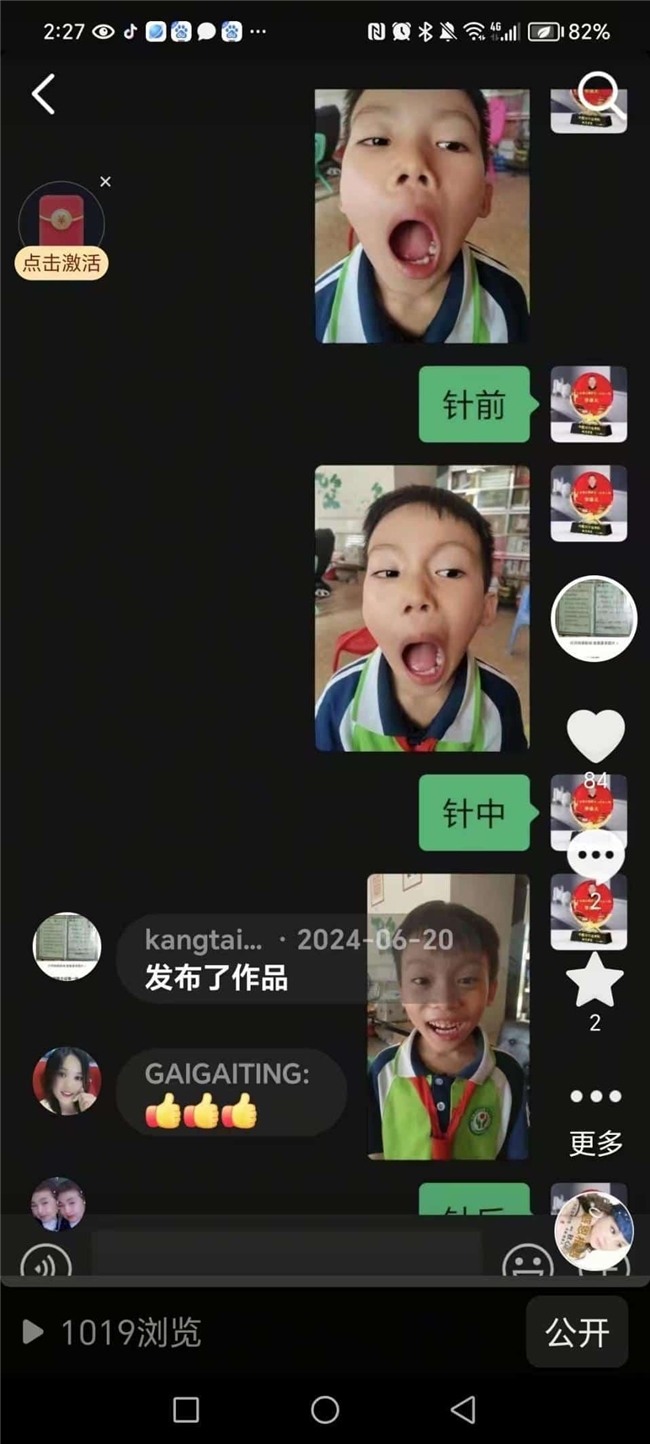
Task: Open the spinning music disc
Action: pos(594,1231)
